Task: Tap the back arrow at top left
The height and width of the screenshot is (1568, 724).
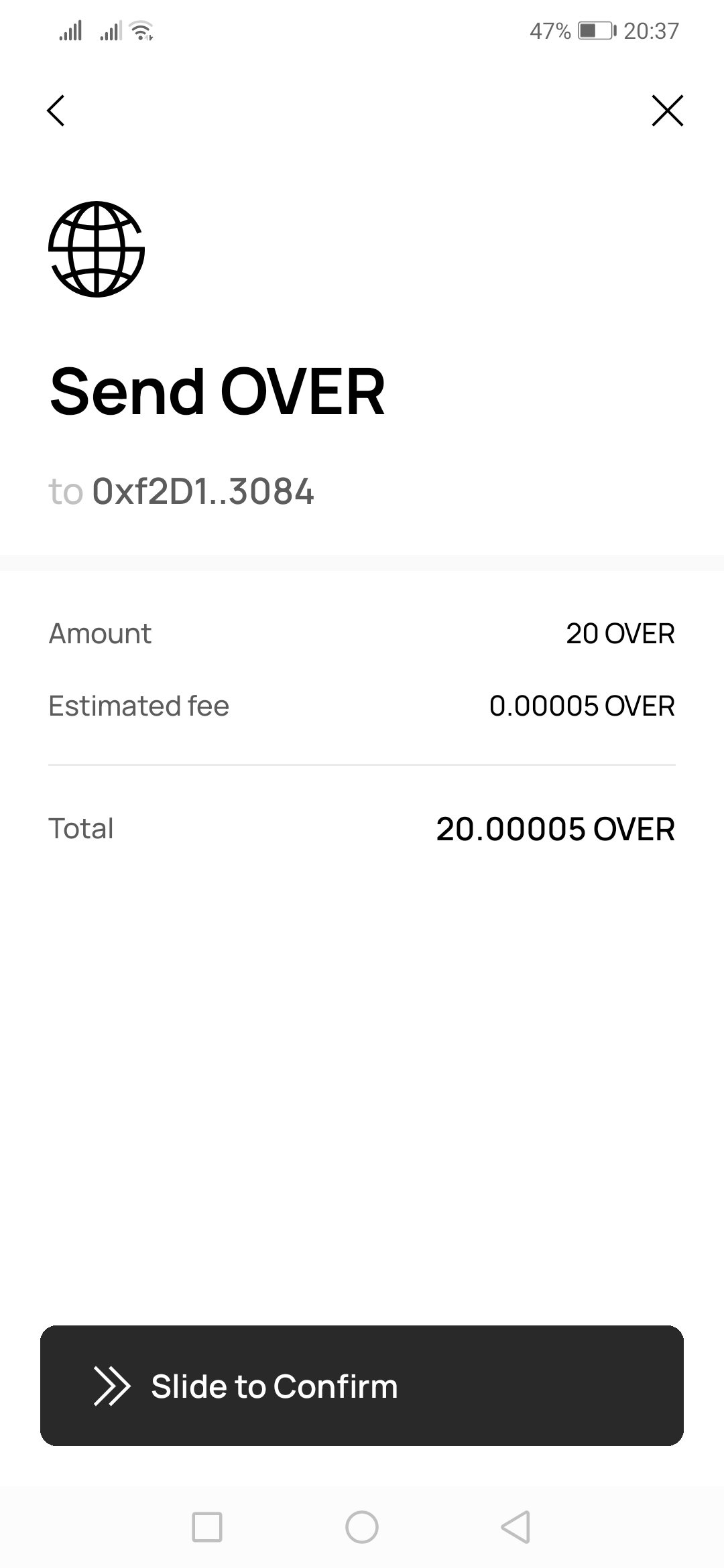Action: [x=56, y=111]
